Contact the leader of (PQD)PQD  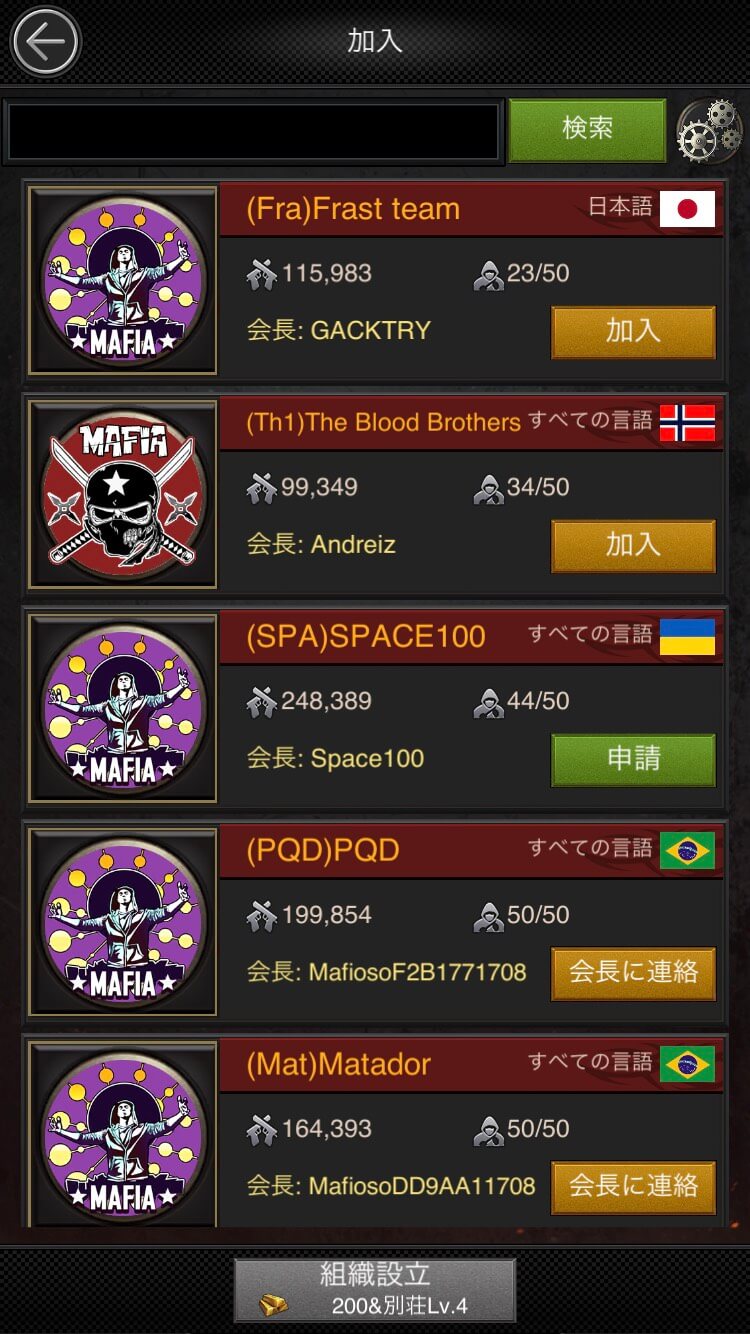(x=633, y=972)
